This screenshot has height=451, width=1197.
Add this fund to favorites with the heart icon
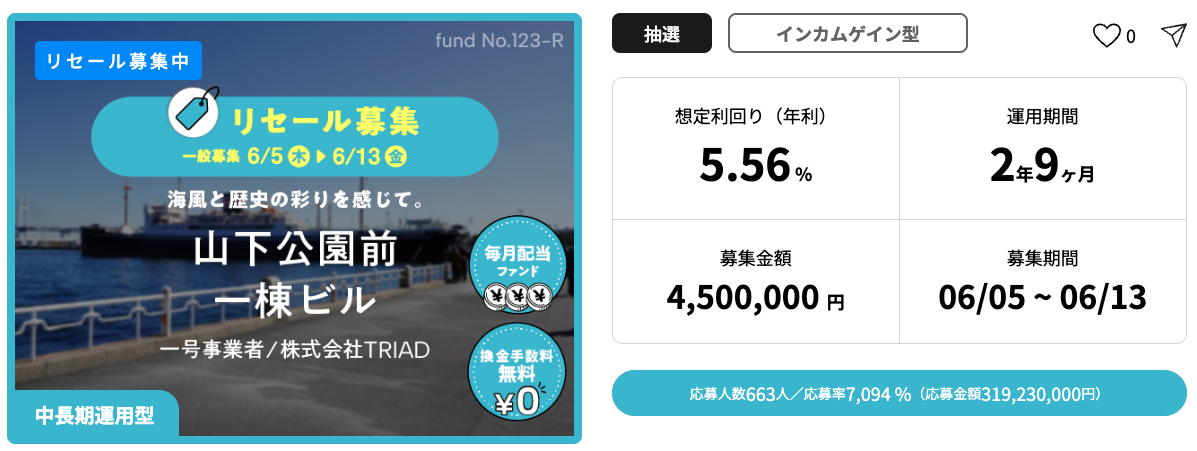point(1106,36)
